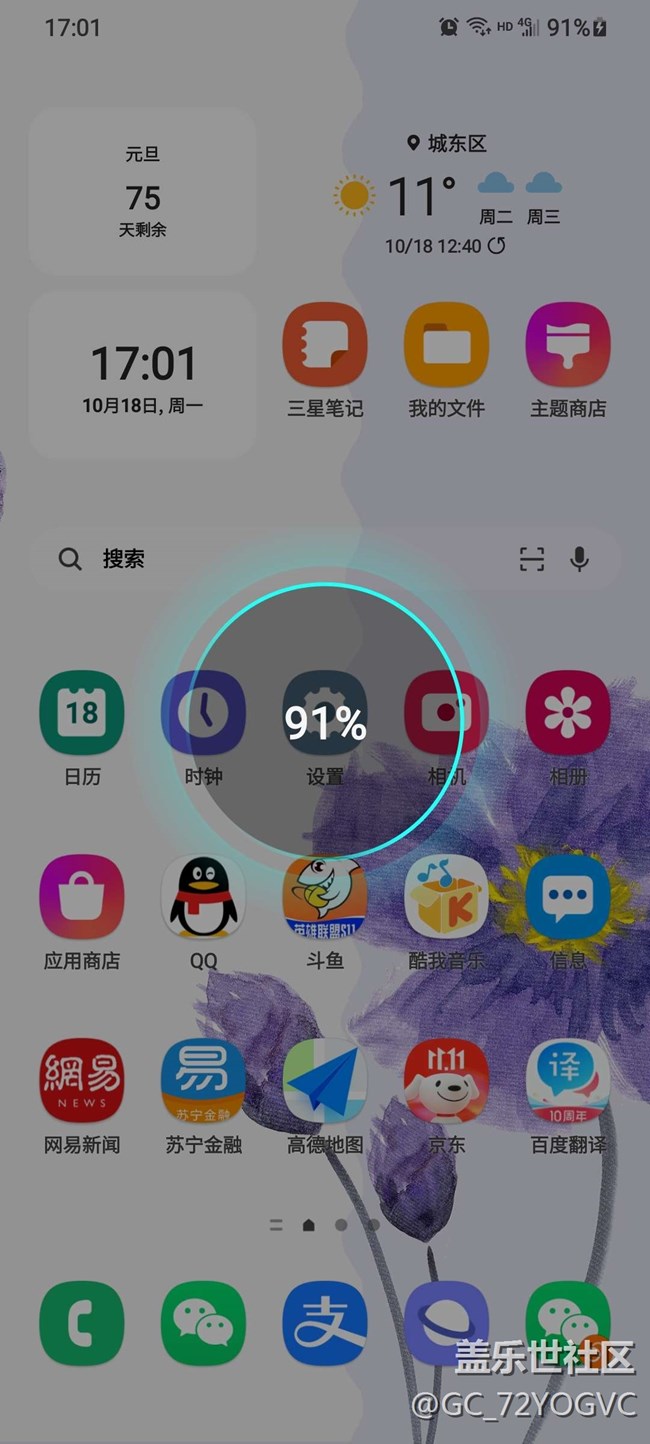This screenshot has width=650, height=1444.
Task: Open the Messages app 信息
Action: 568,897
